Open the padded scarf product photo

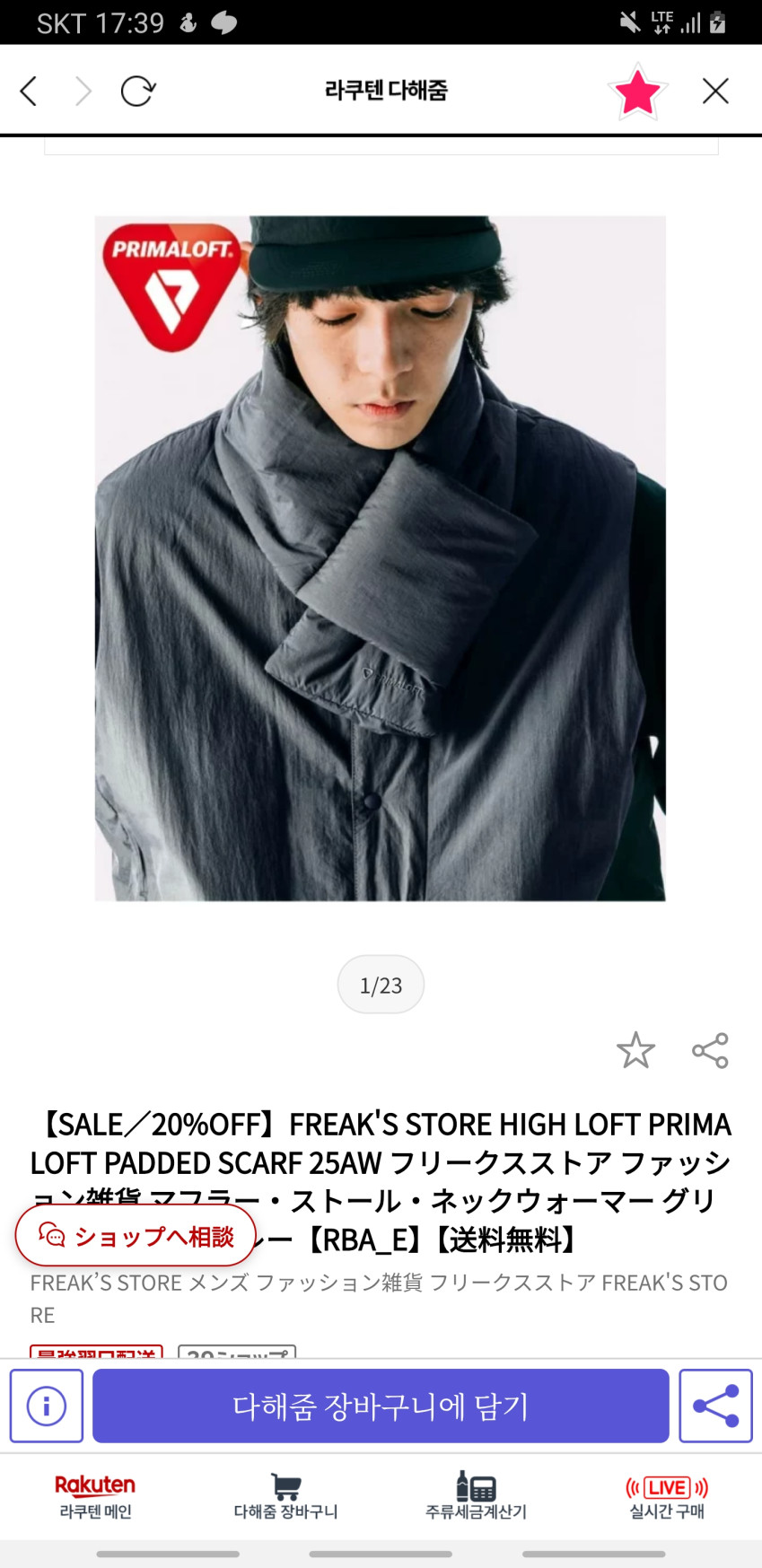point(381,557)
